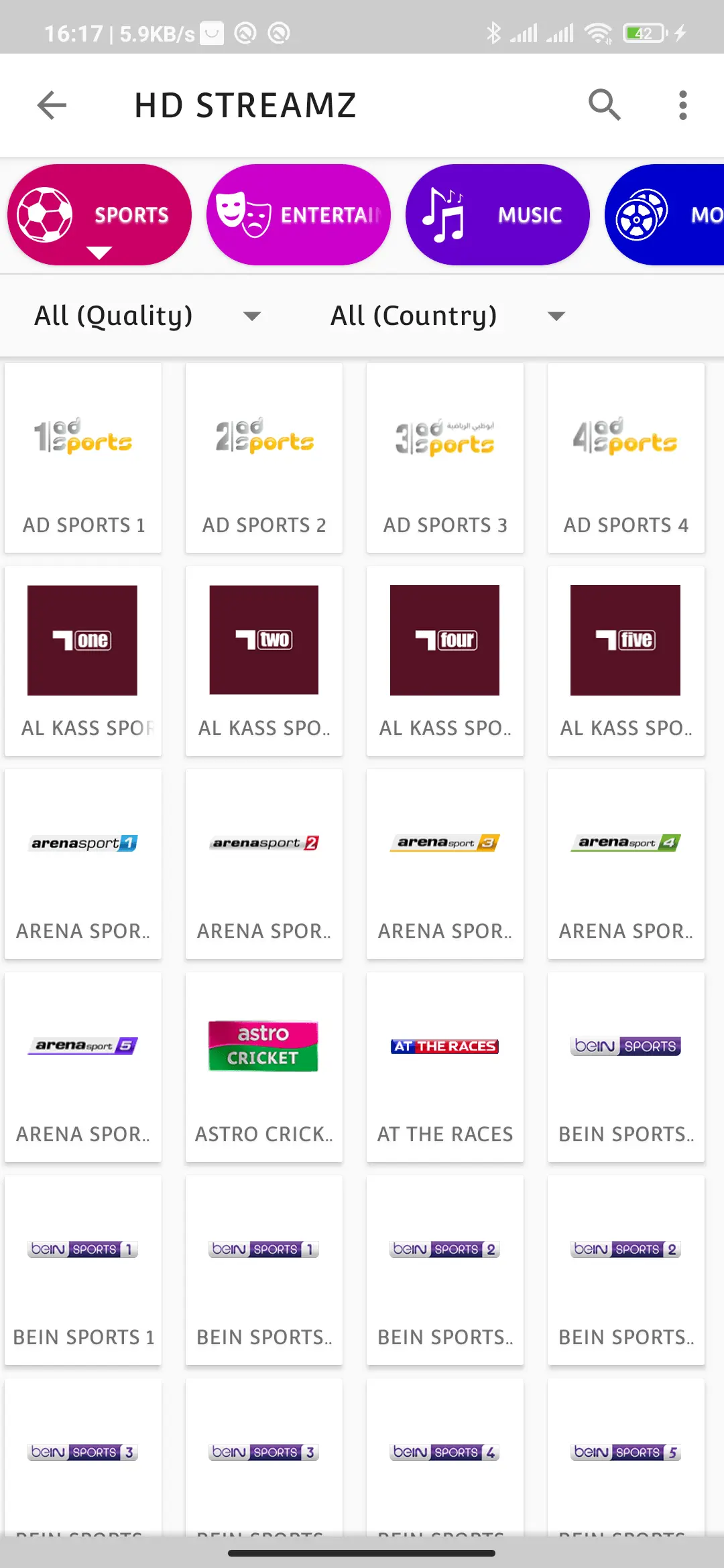
Task: Open the Arena Sport 5 channel
Action: (x=83, y=1067)
